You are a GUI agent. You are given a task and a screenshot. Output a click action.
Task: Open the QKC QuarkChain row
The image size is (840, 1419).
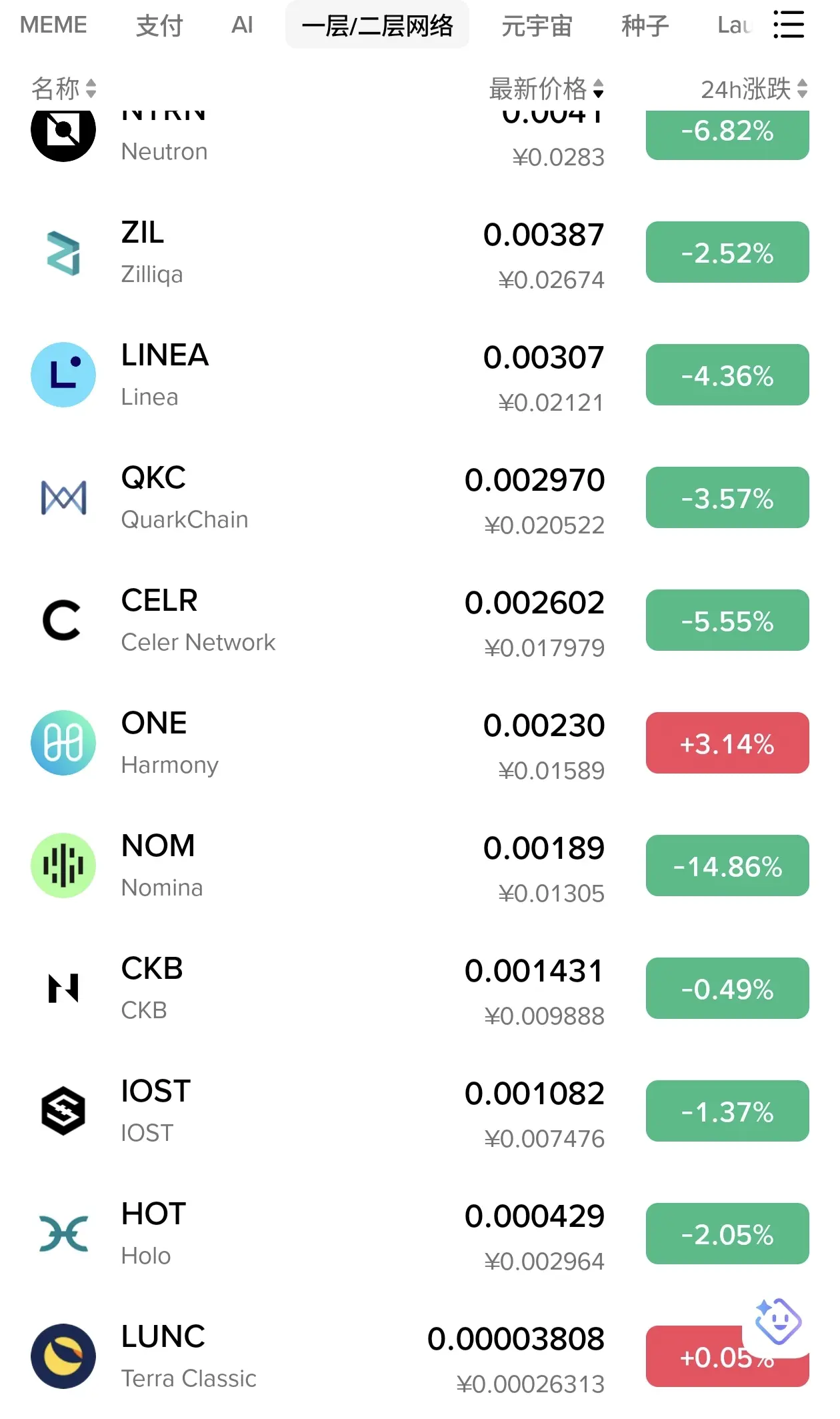pos(420,499)
